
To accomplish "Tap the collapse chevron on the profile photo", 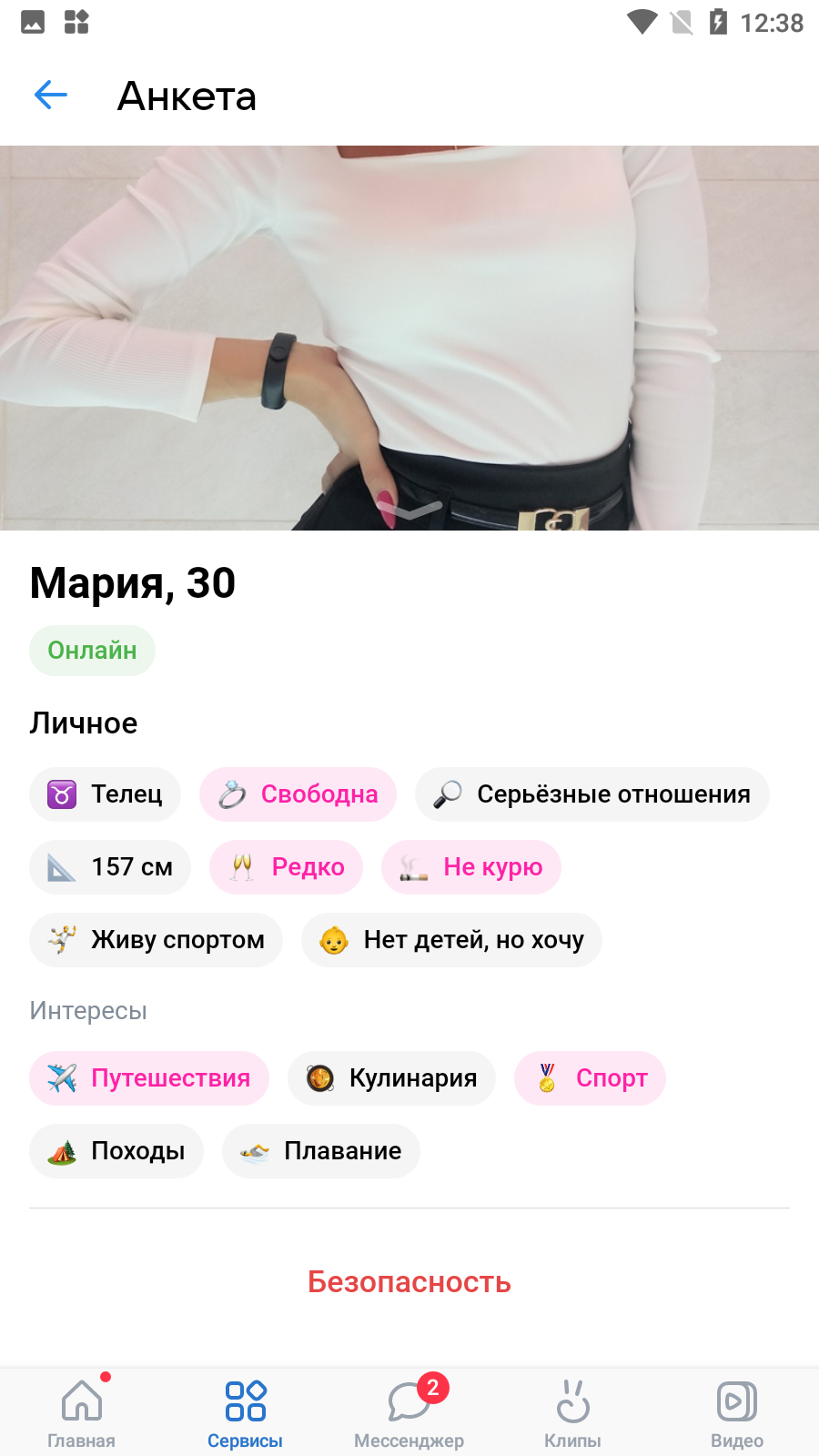I will point(409,509).
